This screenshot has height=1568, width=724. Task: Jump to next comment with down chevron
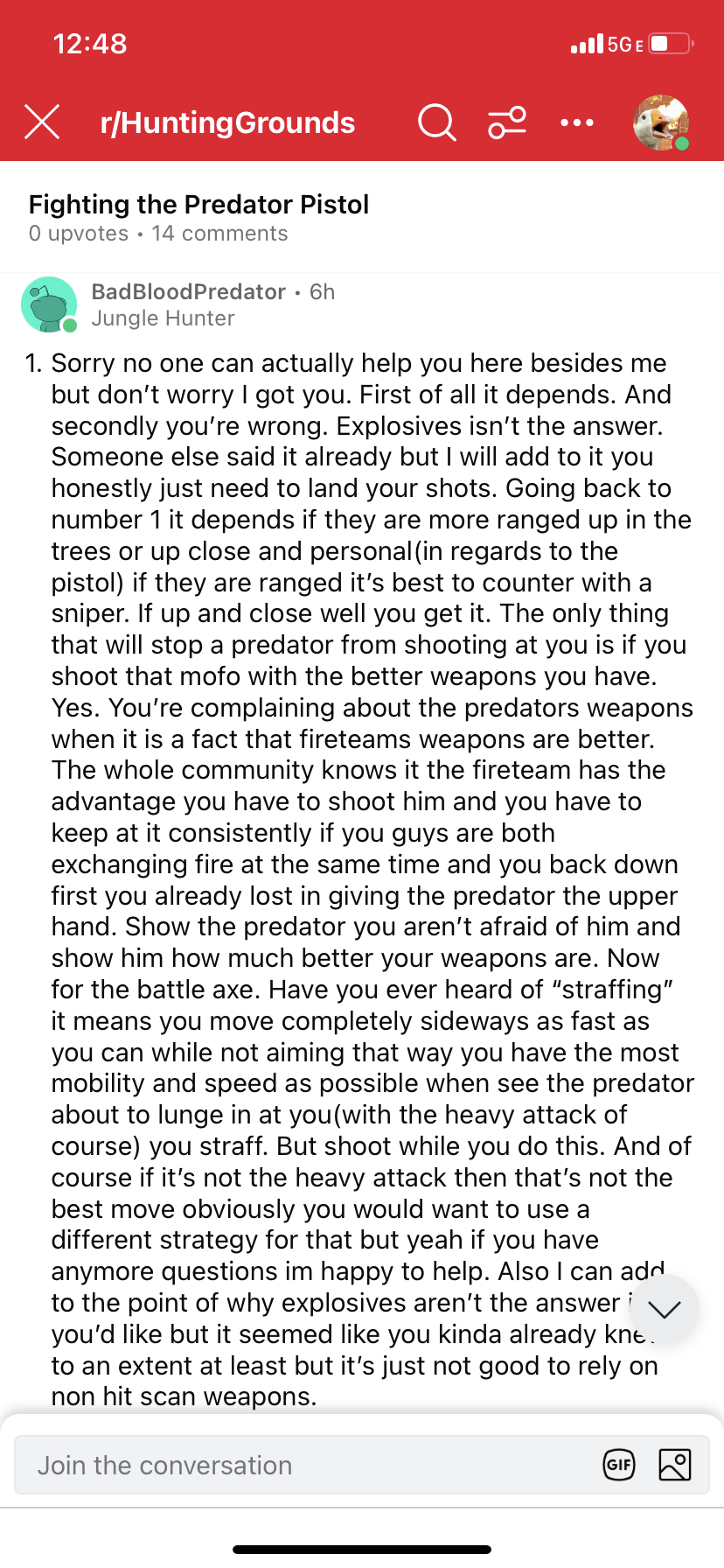(x=665, y=1309)
